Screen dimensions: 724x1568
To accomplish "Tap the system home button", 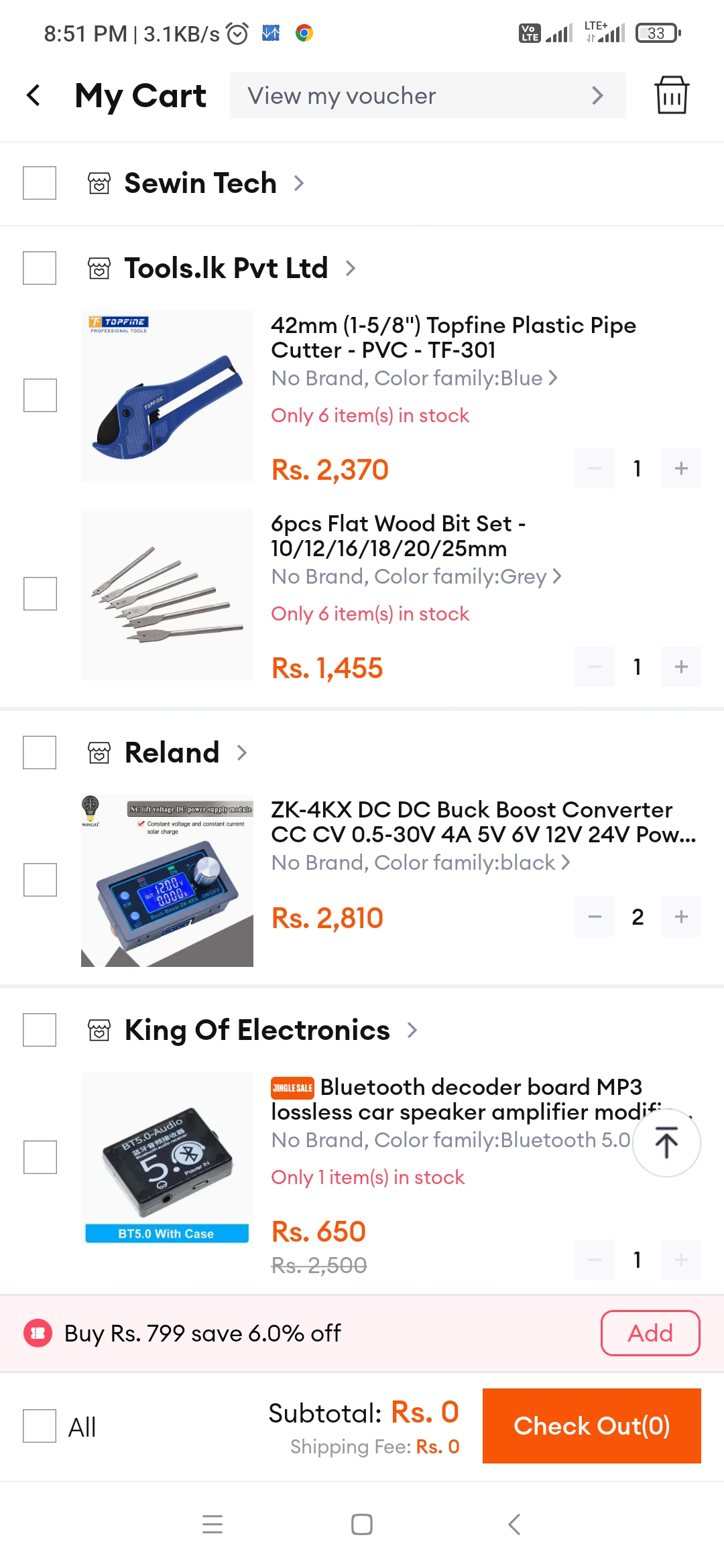I will tap(362, 1524).
